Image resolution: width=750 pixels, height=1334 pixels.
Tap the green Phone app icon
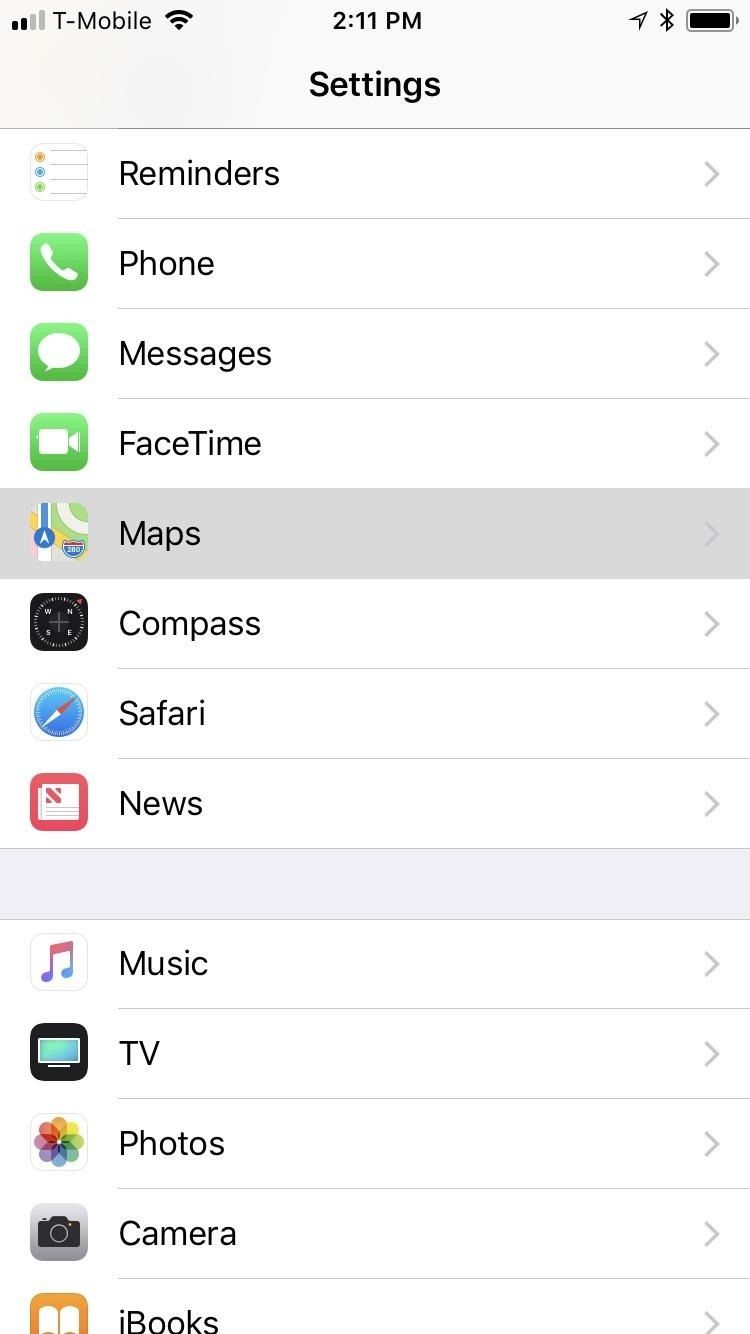tap(59, 262)
